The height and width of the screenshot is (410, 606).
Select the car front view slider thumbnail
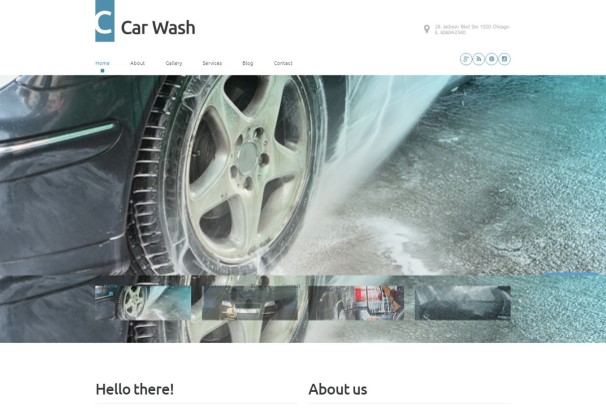pyautogui.click(x=249, y=302)
